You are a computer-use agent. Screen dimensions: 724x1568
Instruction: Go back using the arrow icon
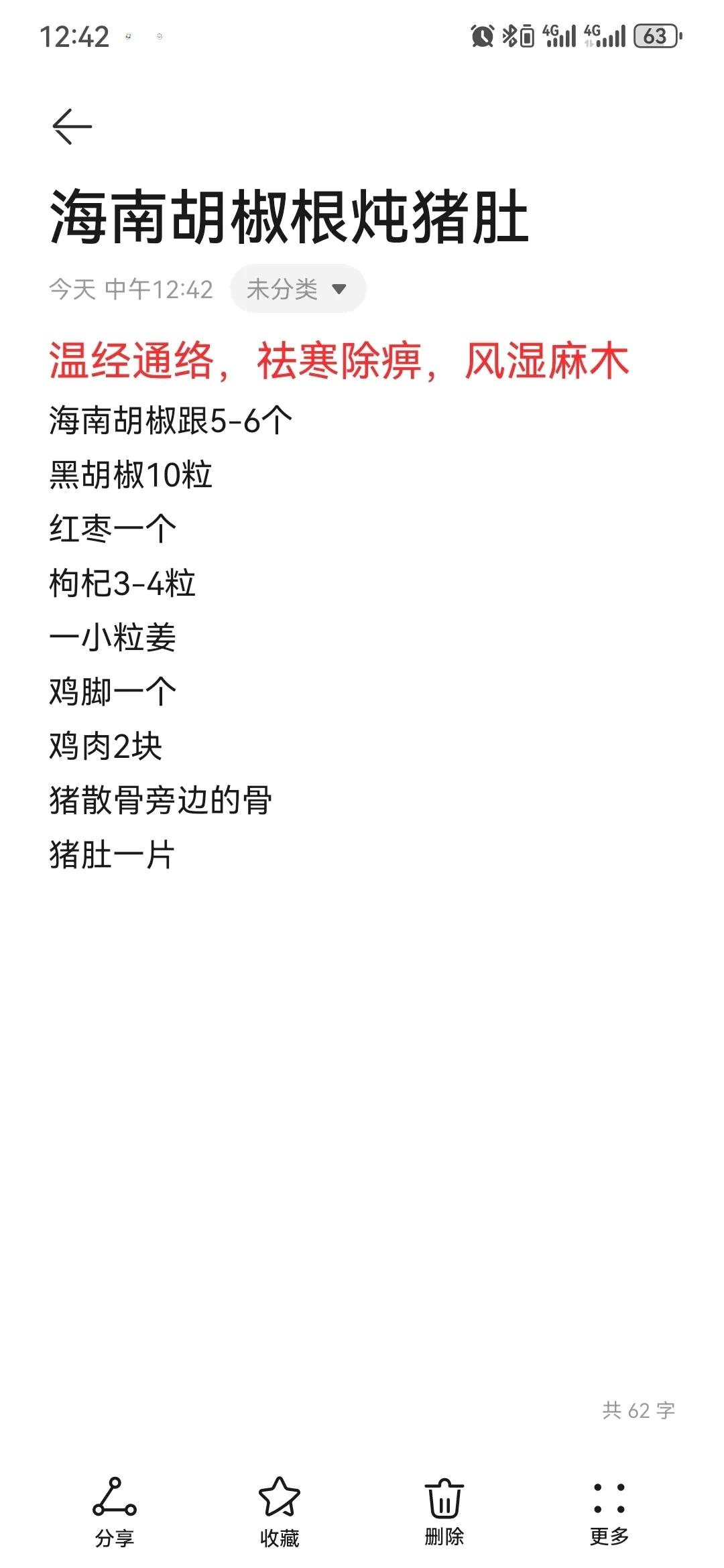coord(72,126)
